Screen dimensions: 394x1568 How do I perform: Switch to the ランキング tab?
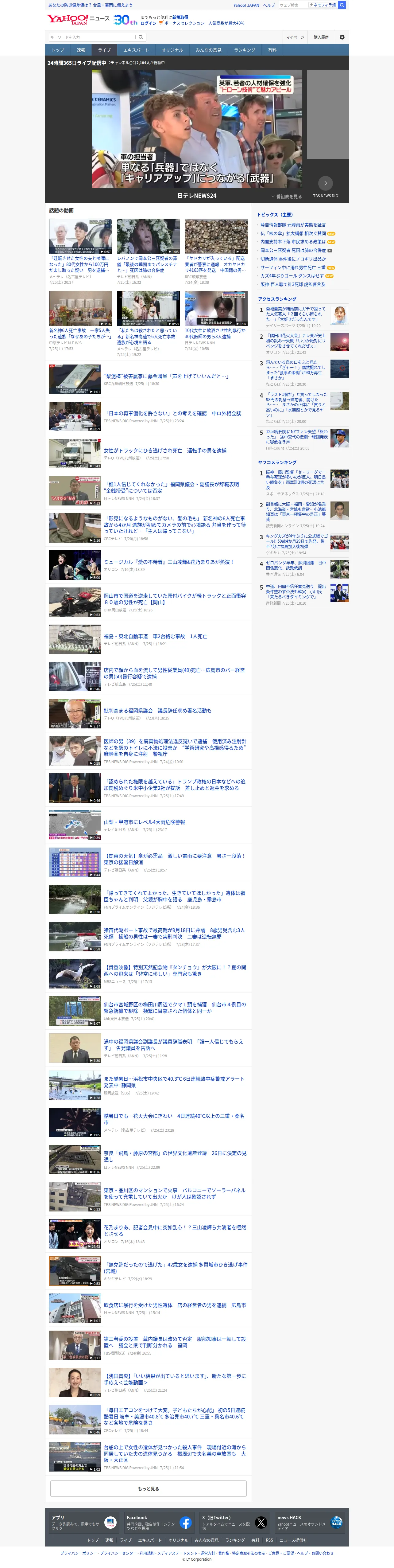pos(245,50)
